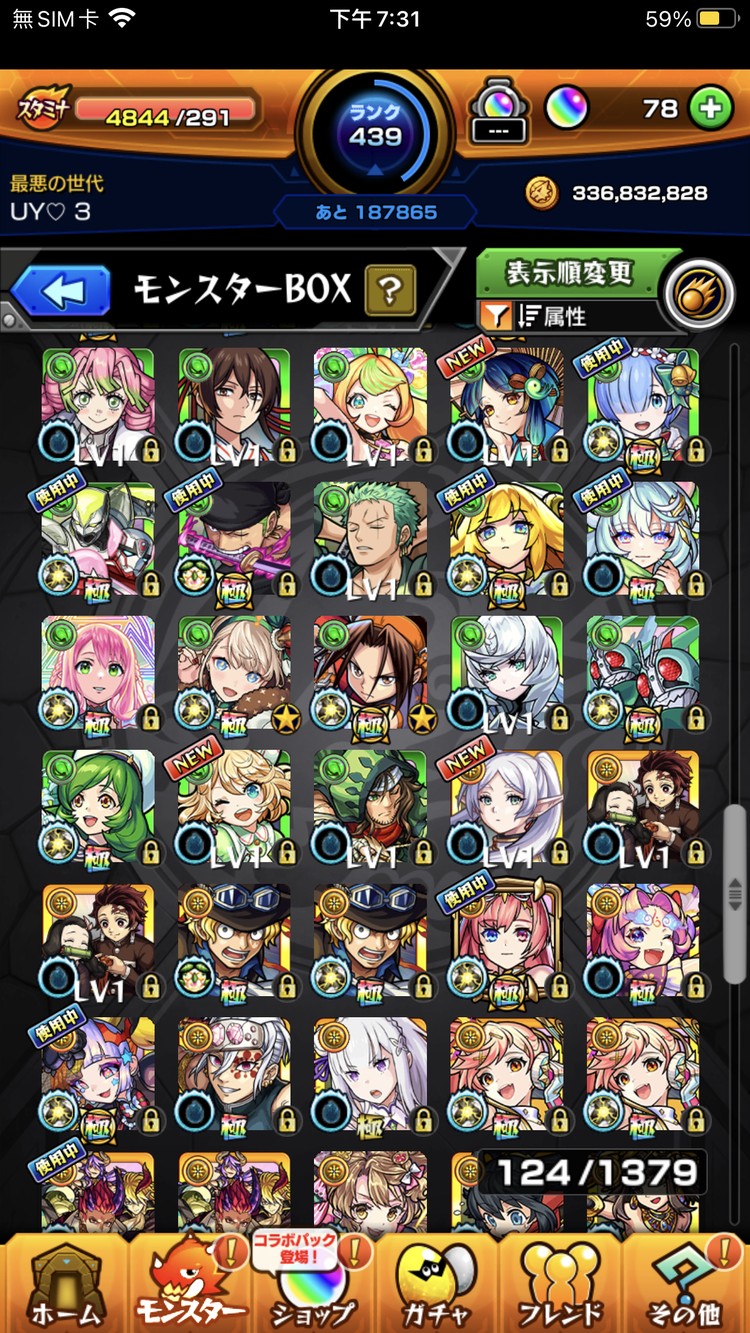Open the NEW white-haired elf monster
This screenshot has height=1333, width=750.
click(x=505, y=806)
